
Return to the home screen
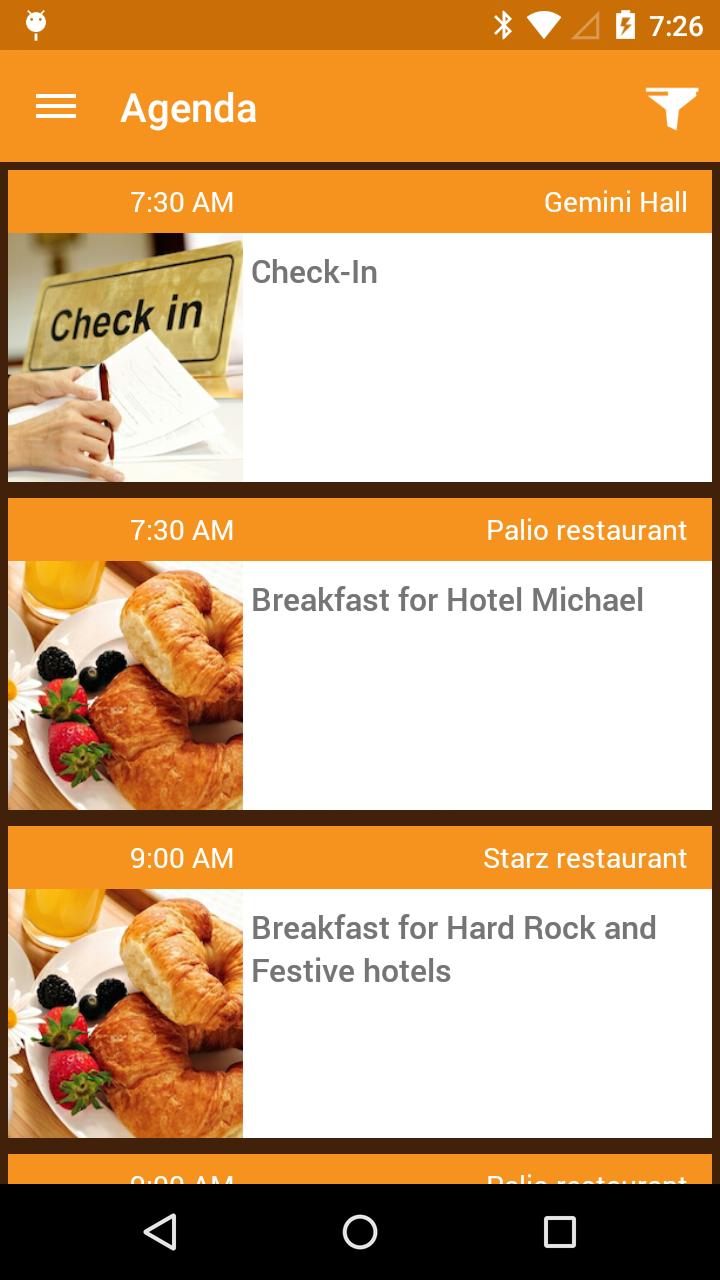(360, 1232)
